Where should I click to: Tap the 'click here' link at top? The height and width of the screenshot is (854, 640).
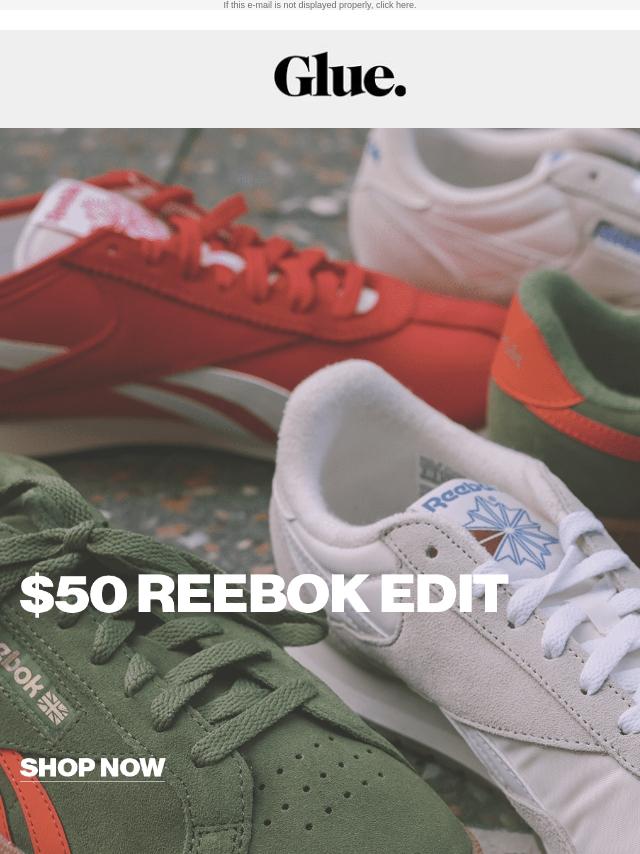tap(395, 5)
